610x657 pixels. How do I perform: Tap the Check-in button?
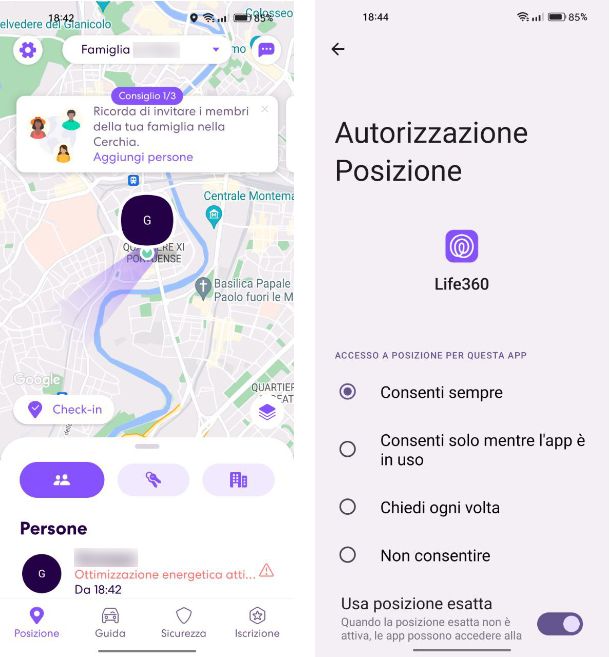(64, 409)
